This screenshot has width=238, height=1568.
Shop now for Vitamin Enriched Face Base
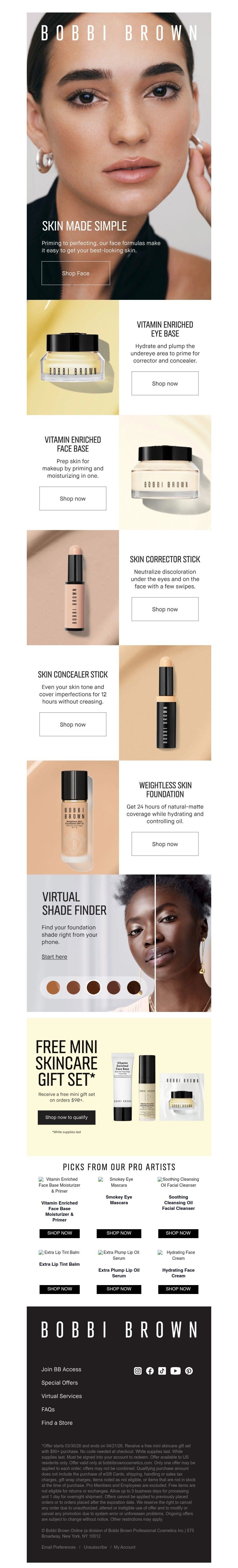click(x=72, y=498)
